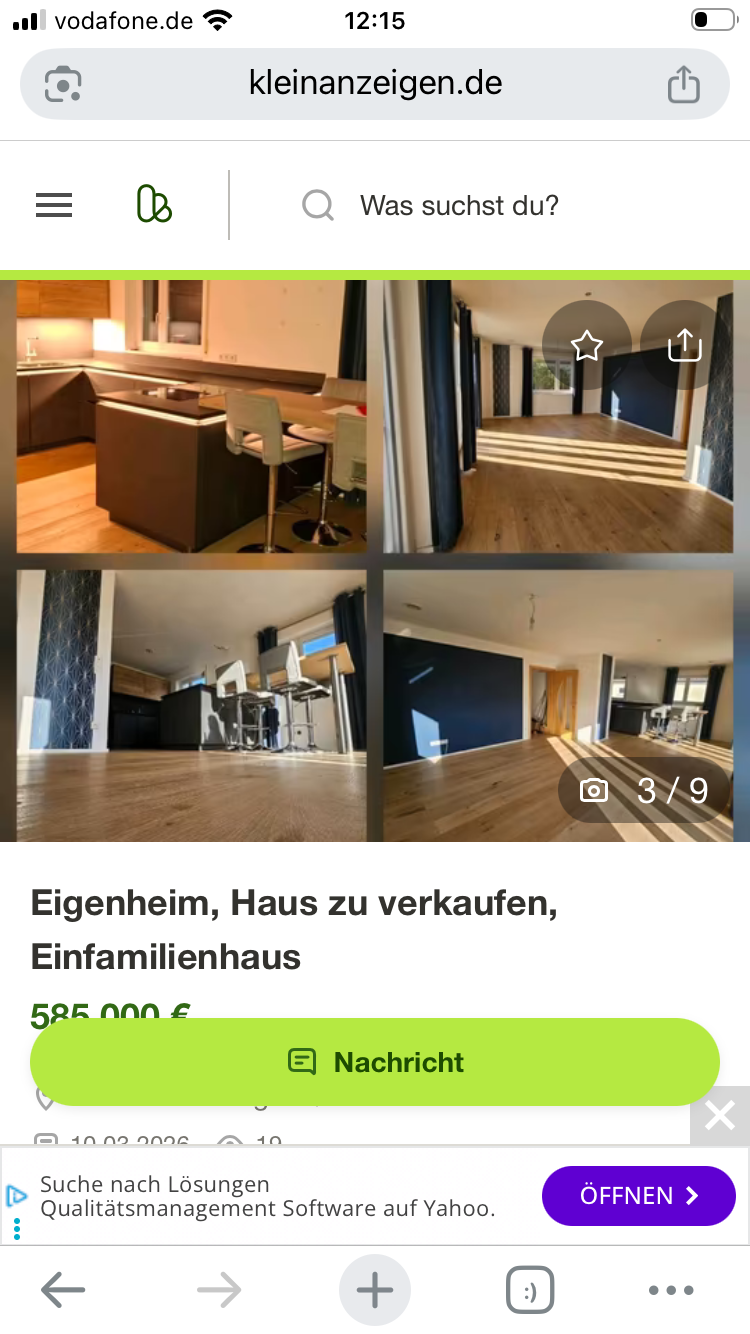Image resolution: width=750 pixels, height=1334 pixels.
Task: Open a new tab with the plus icon
Action: (x=374, y=1290)
